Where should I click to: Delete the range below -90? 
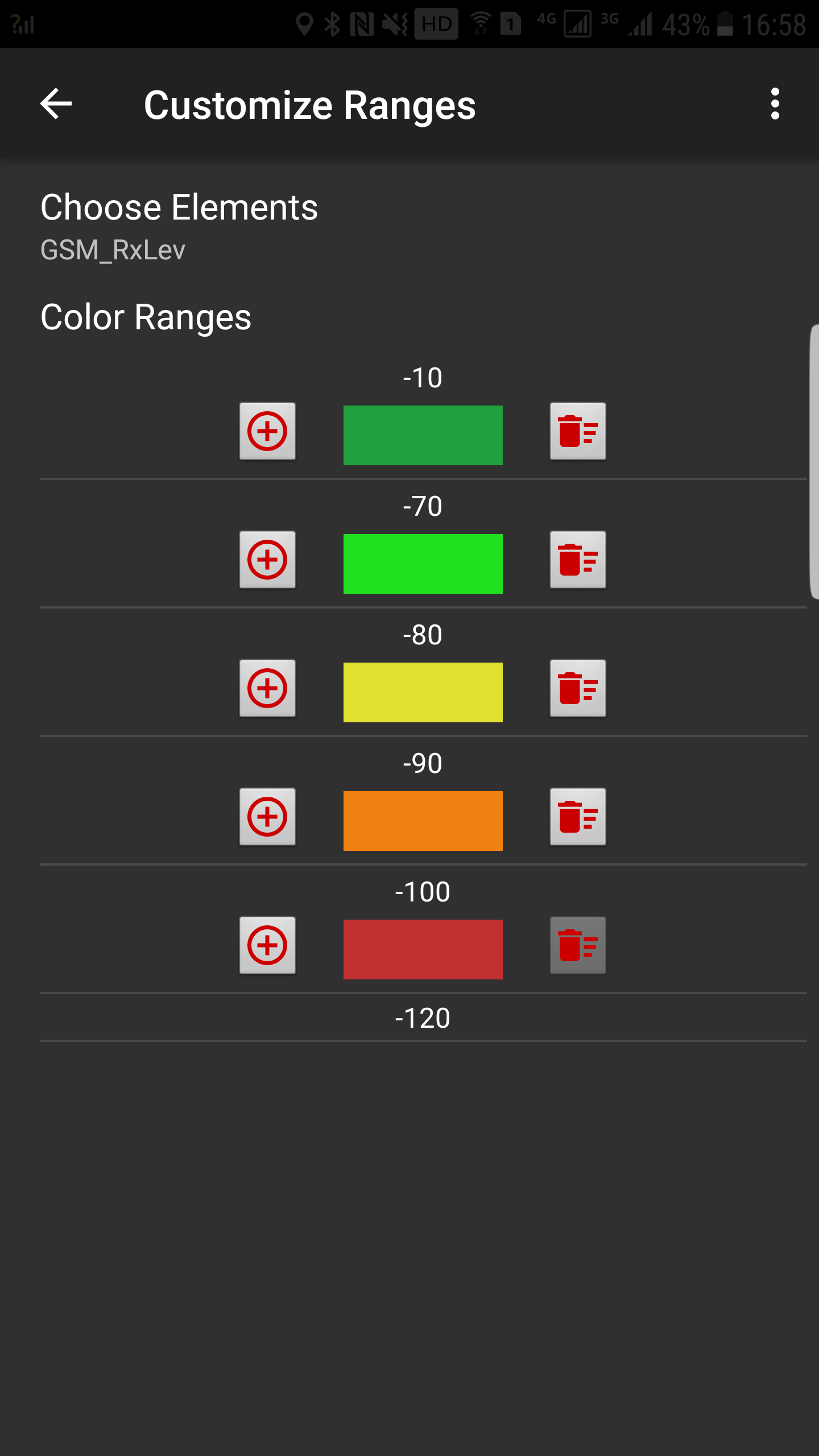pyautogui.click(x=578, y=817)
